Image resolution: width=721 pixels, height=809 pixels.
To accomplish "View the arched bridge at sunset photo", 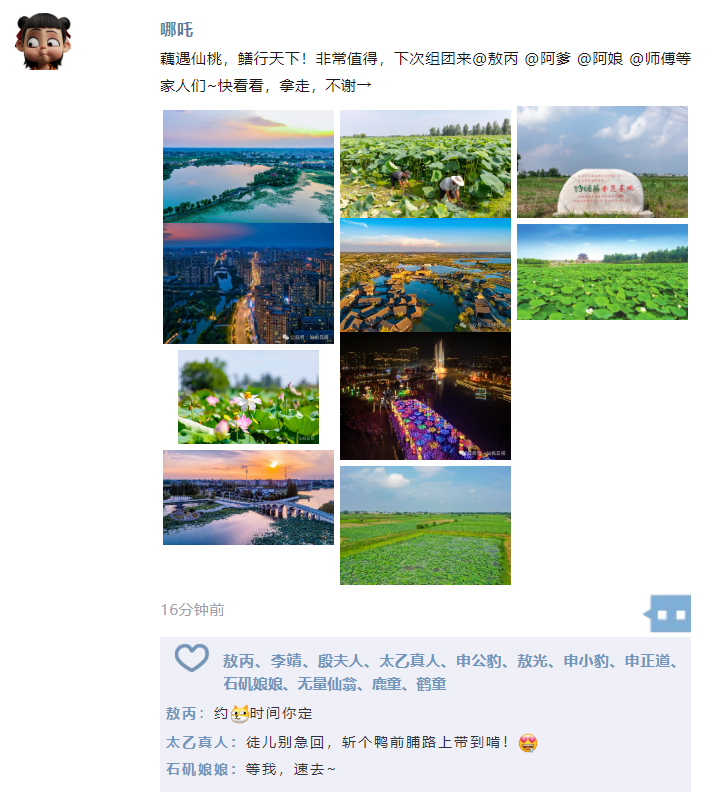I will pos(248,497).
